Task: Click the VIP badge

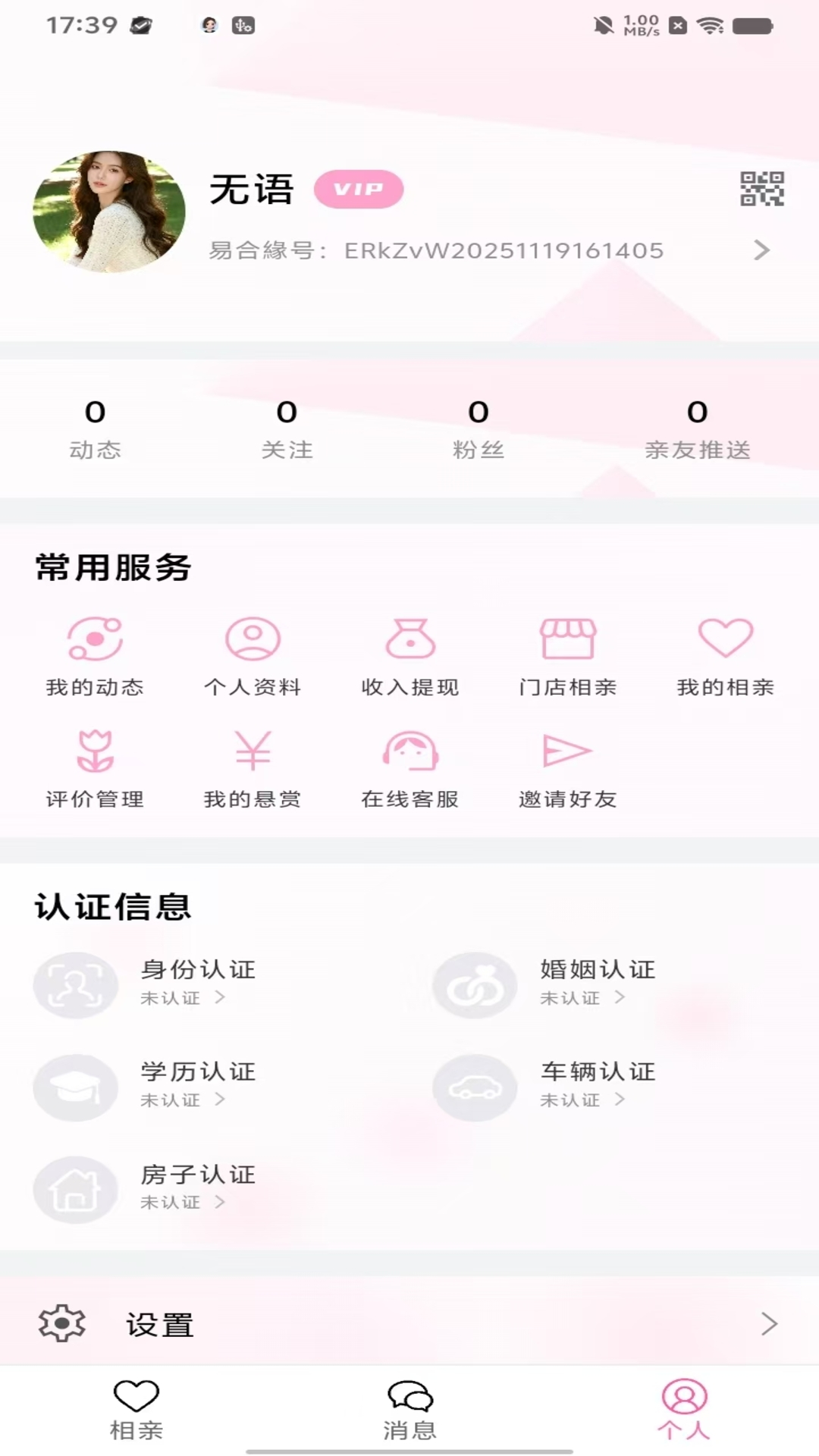Action: click(x=359, y=190)
